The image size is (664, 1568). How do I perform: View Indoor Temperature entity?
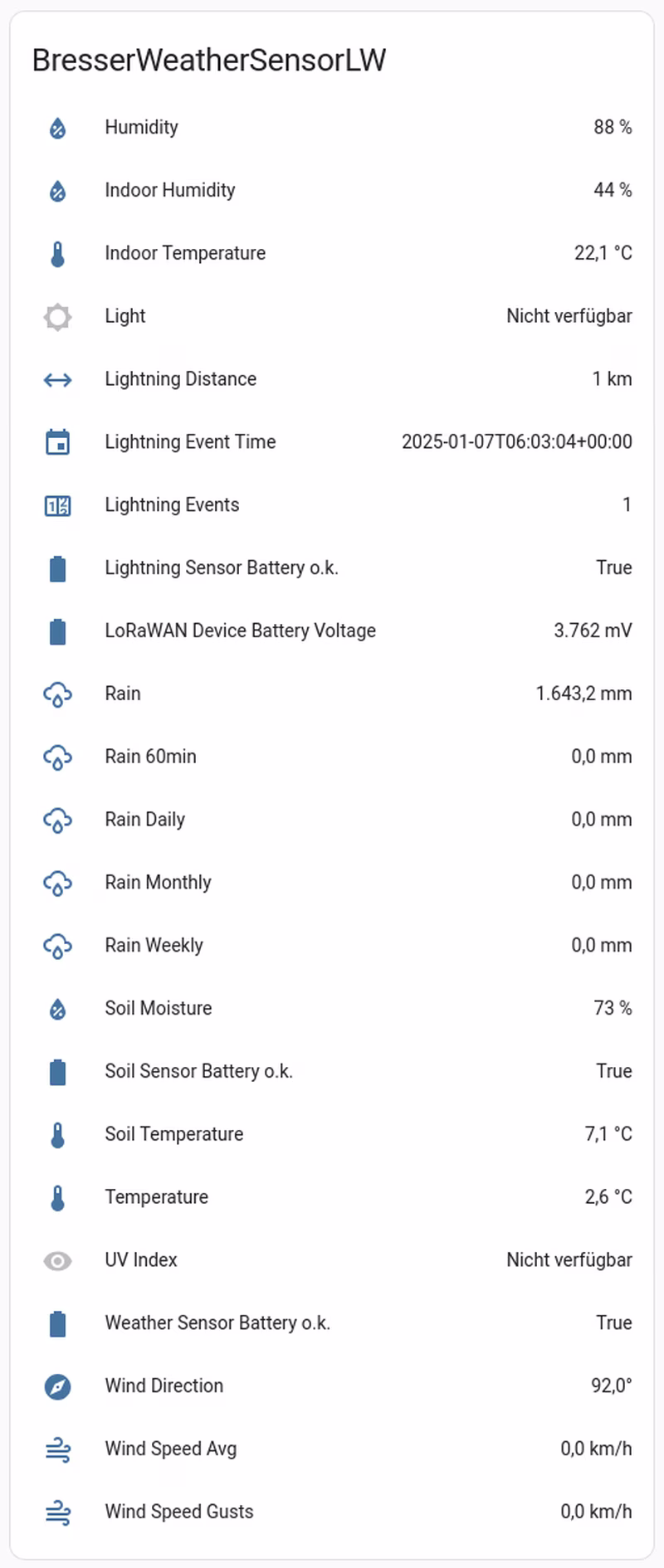184,254
